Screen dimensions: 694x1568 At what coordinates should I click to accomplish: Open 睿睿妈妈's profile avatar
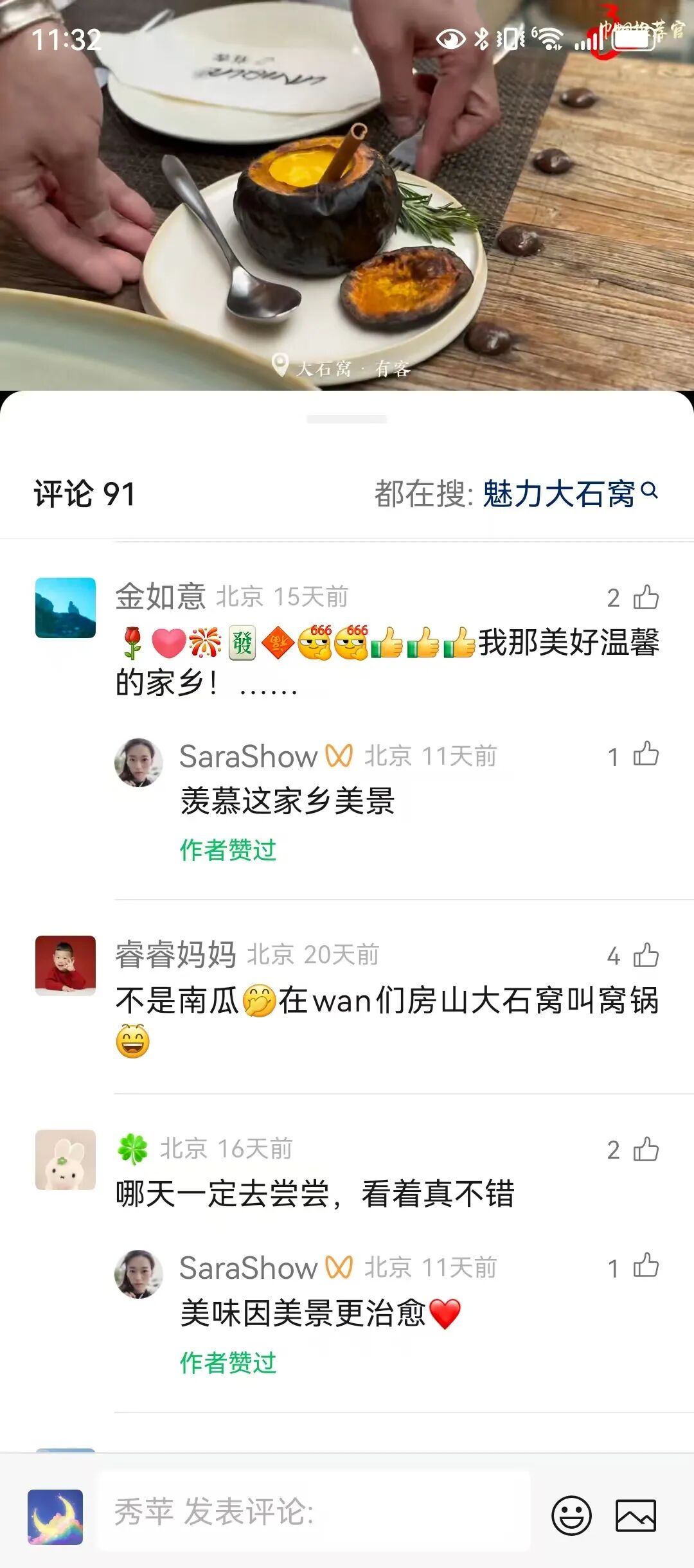(x=66, y=965)
